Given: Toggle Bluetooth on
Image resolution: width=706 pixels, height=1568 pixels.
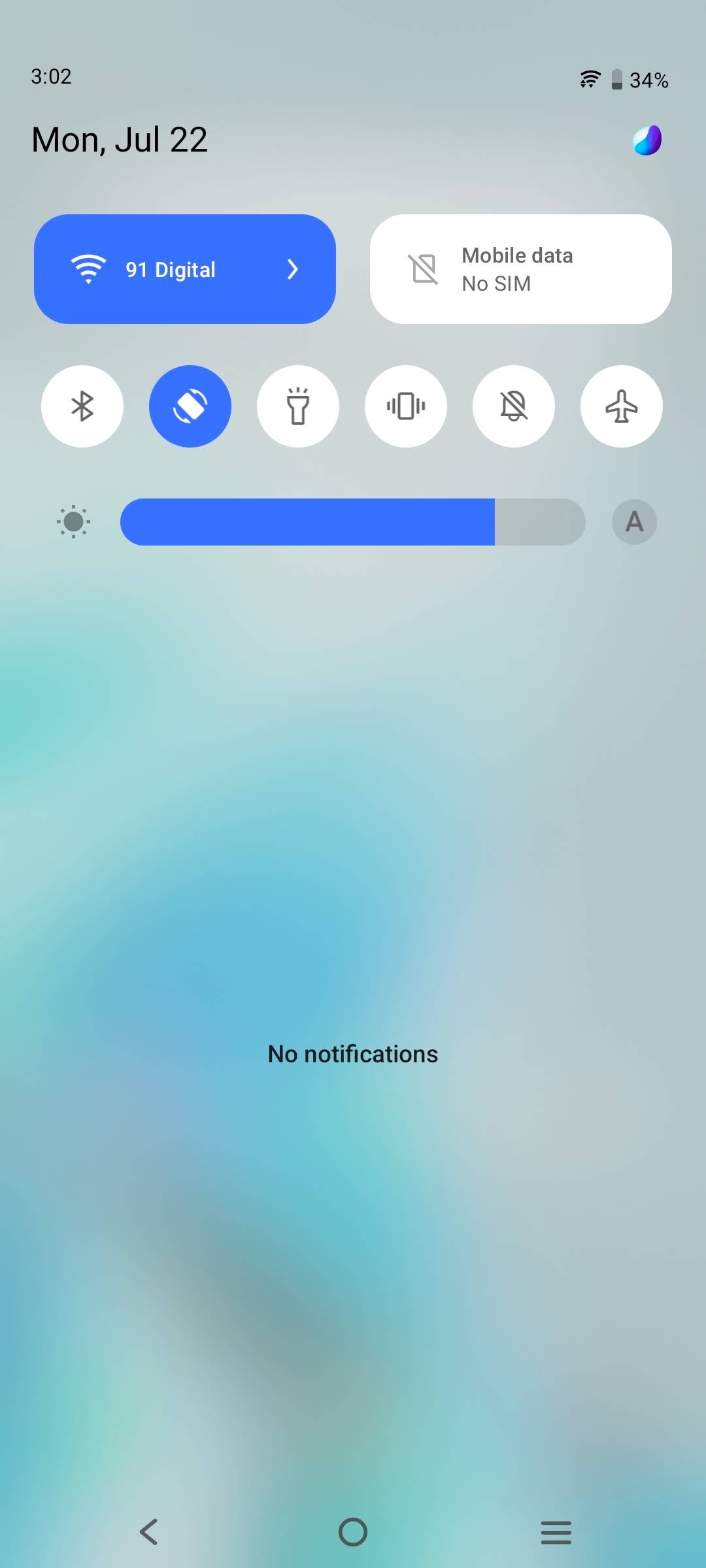Looking at the screenshot, I should pyautogui.click(x=82, y=406).
